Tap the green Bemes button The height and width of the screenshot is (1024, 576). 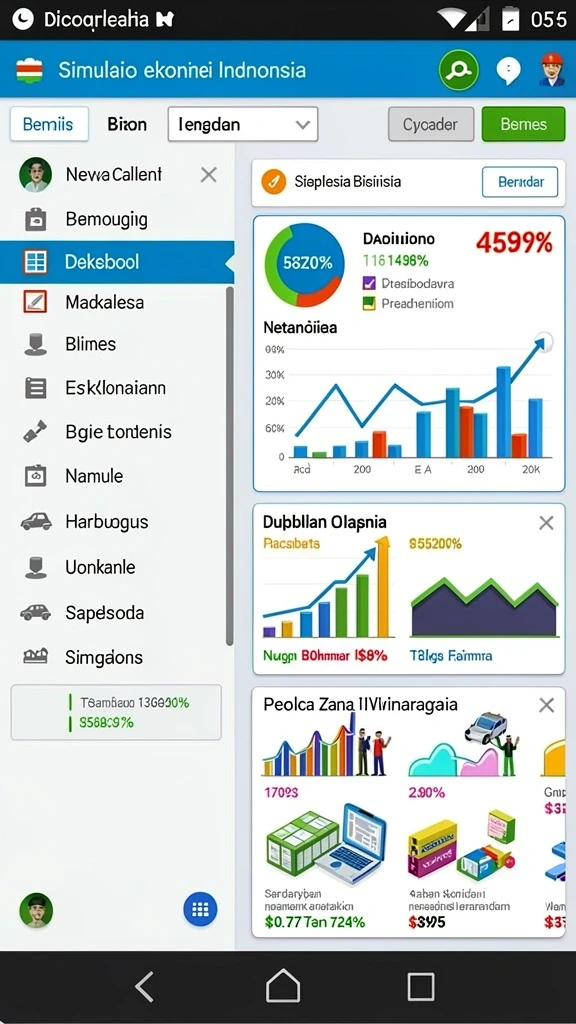[523, 124]
